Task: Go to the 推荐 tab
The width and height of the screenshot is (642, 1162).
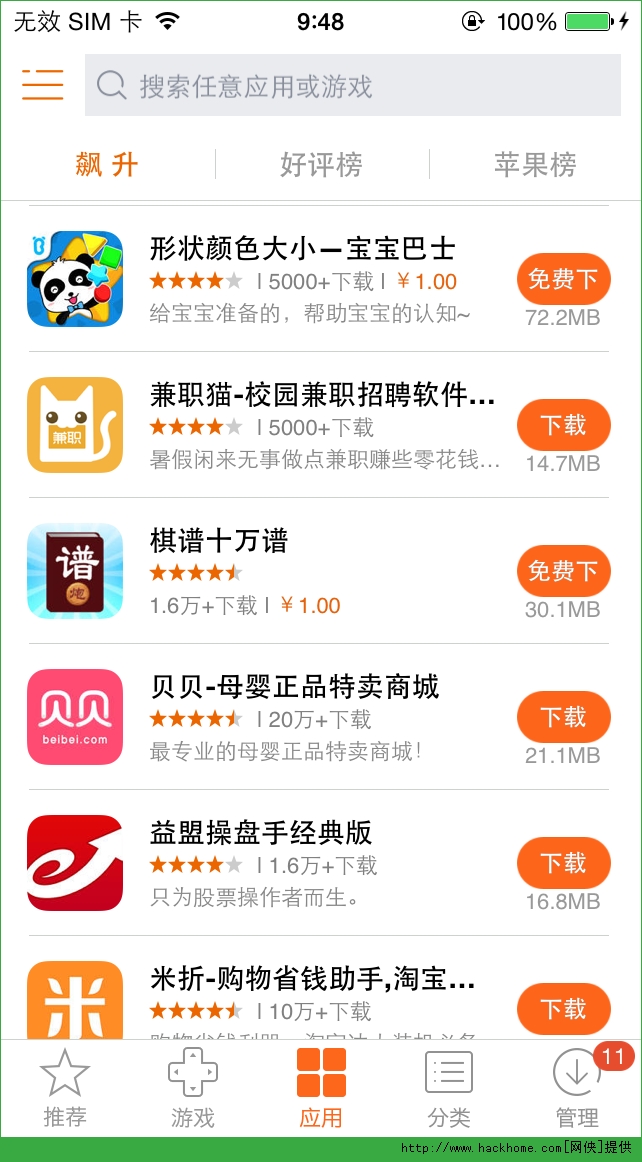Action: coord(65,1088)
